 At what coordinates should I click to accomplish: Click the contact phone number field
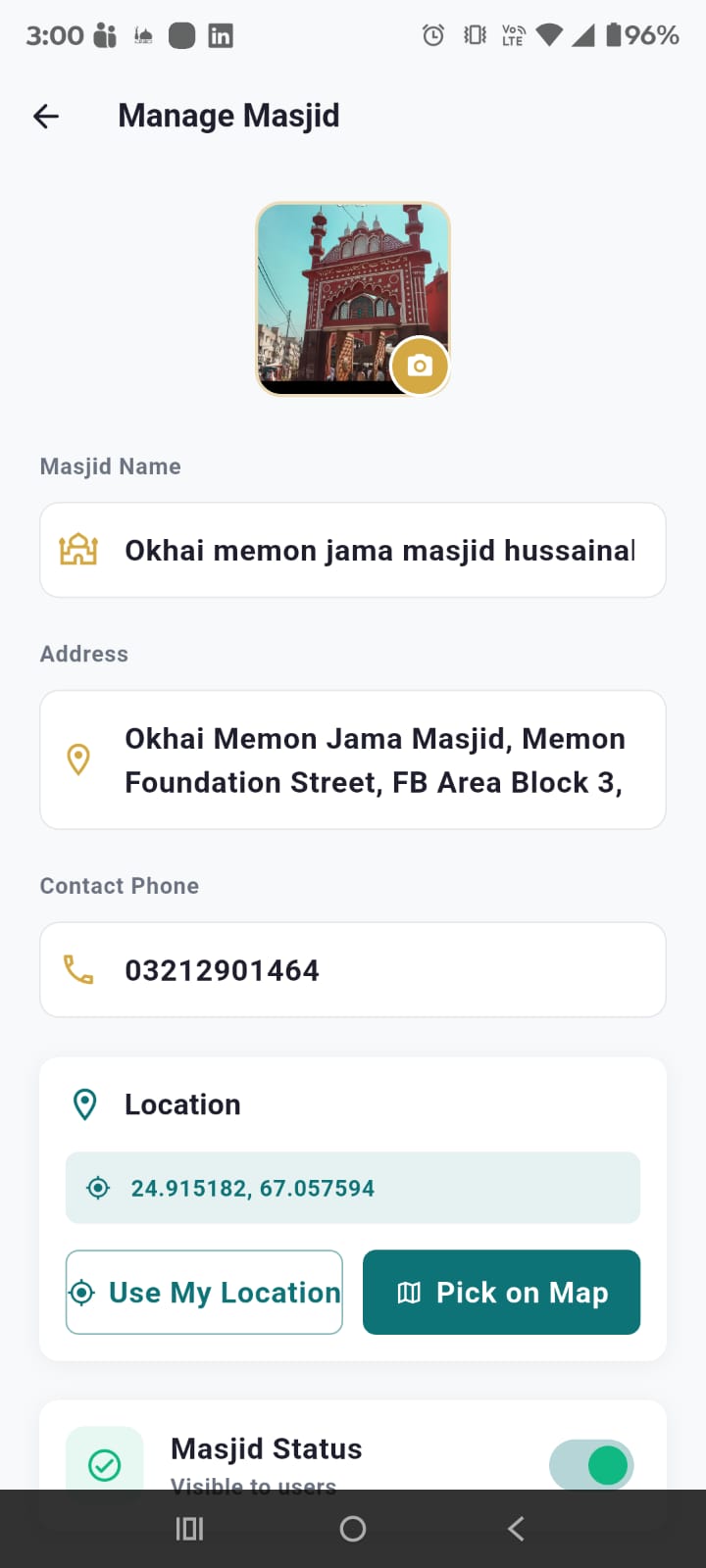pos(353,969)
